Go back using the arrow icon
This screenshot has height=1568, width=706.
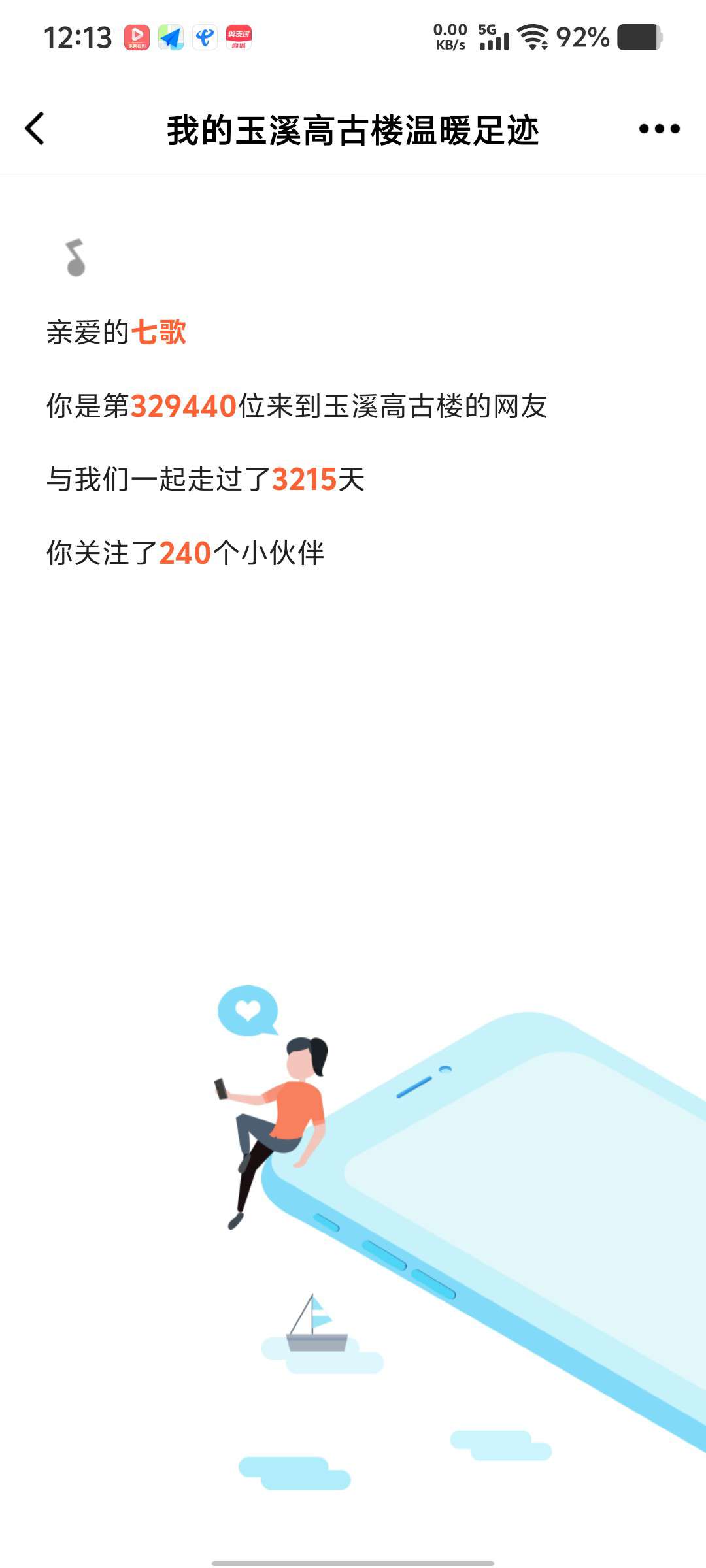35,129
